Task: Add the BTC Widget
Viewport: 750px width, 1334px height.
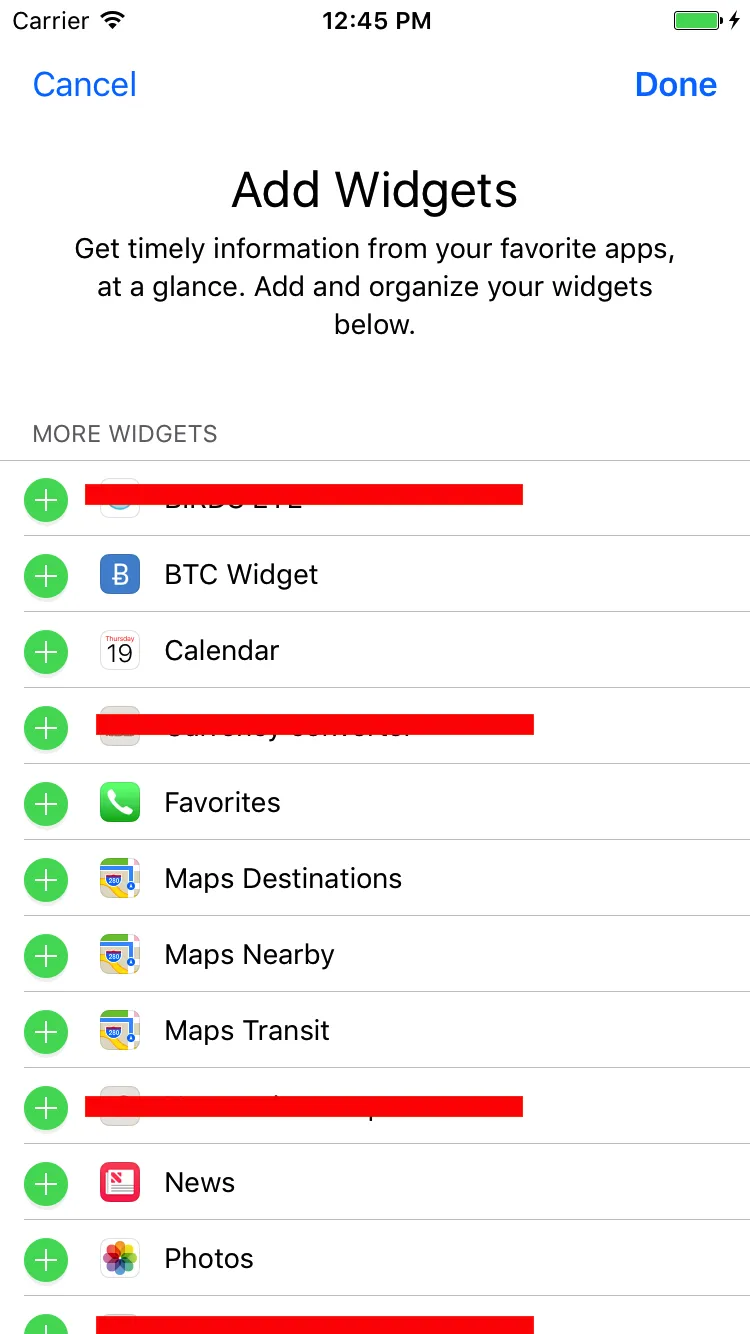Action: click(x=46, y=576)
